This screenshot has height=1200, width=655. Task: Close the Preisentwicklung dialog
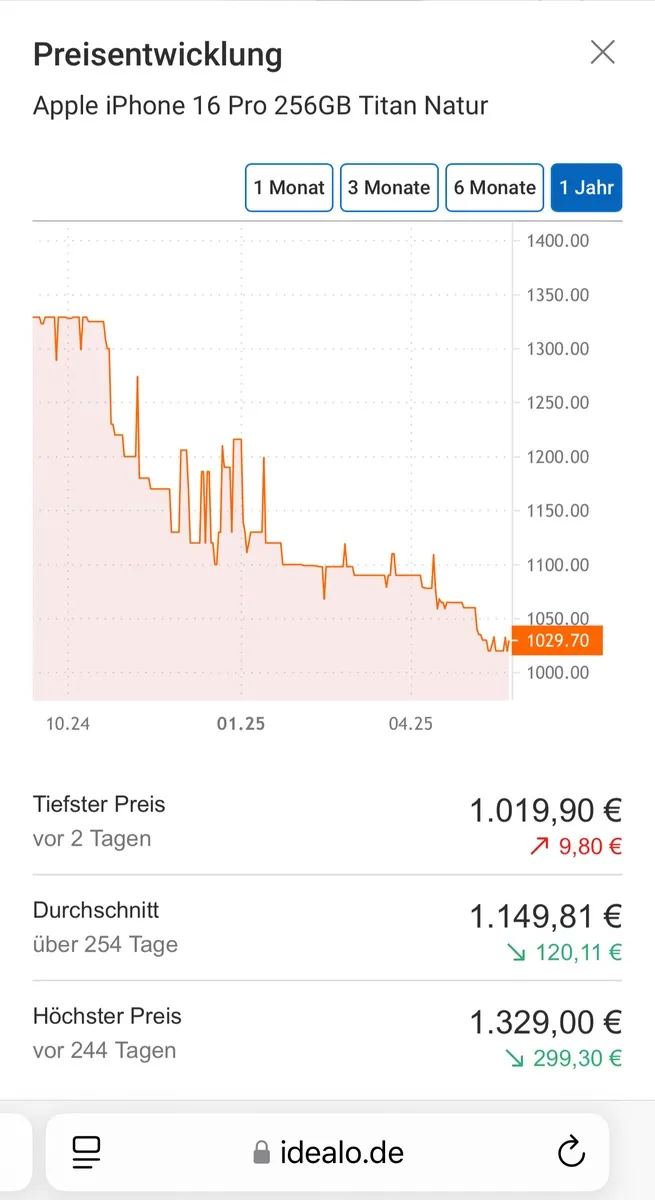[602, 52]
